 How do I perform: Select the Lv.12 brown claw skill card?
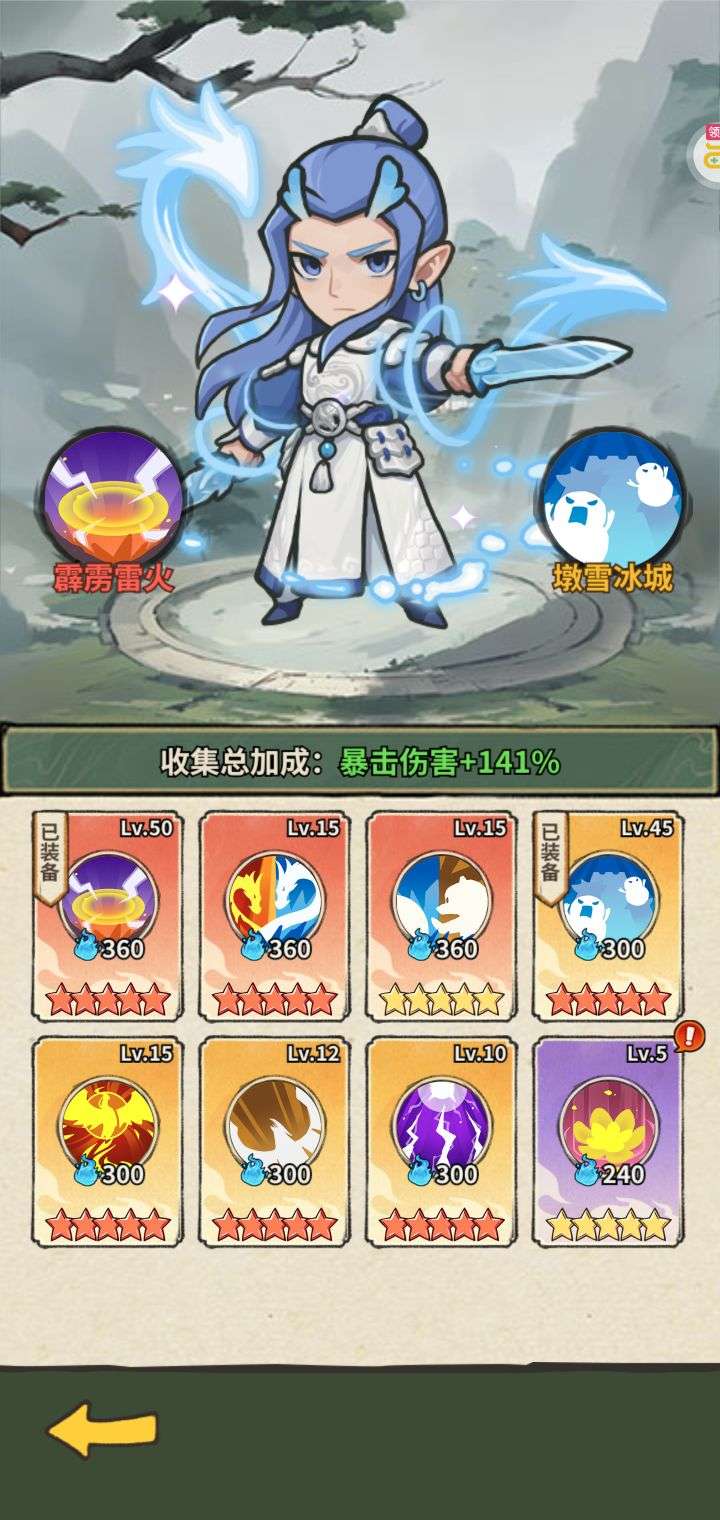[x=274, y=1140]
